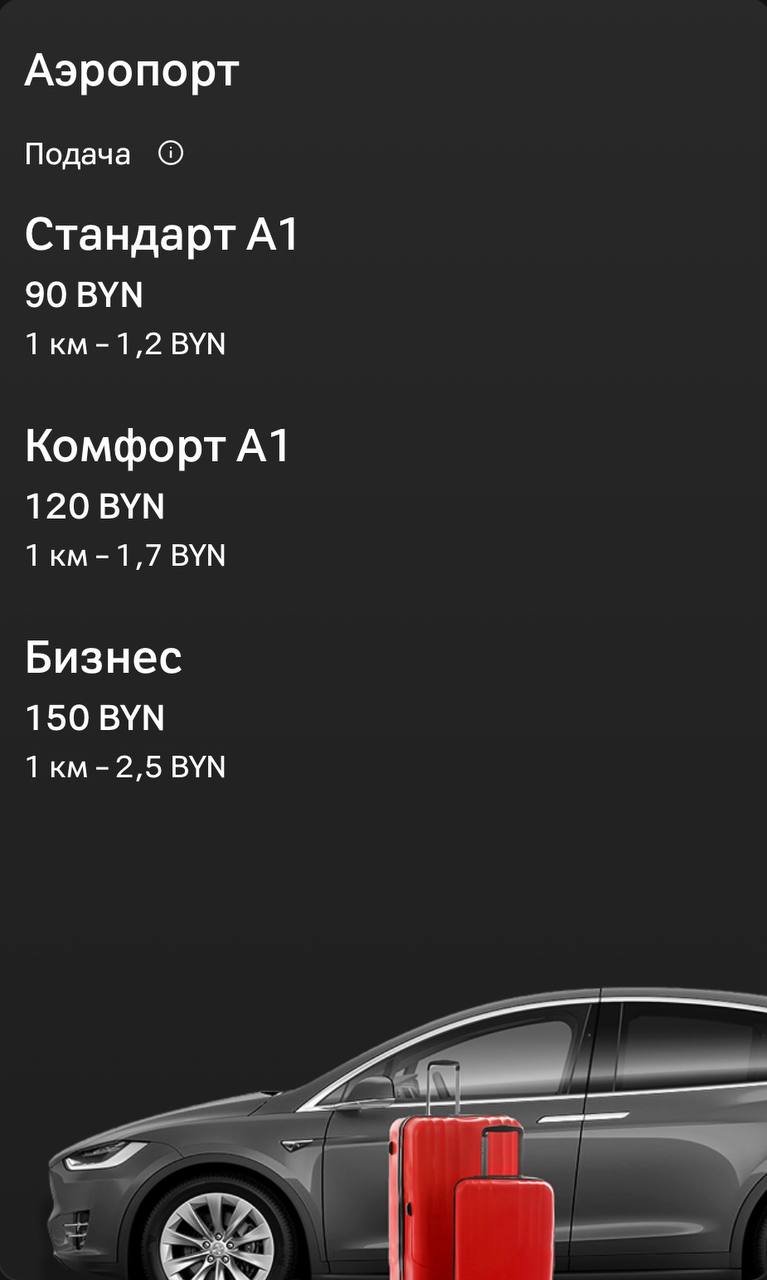The image size is (767, 1280).
Task: Click the 90 BYN price
Action: [85, 296]
